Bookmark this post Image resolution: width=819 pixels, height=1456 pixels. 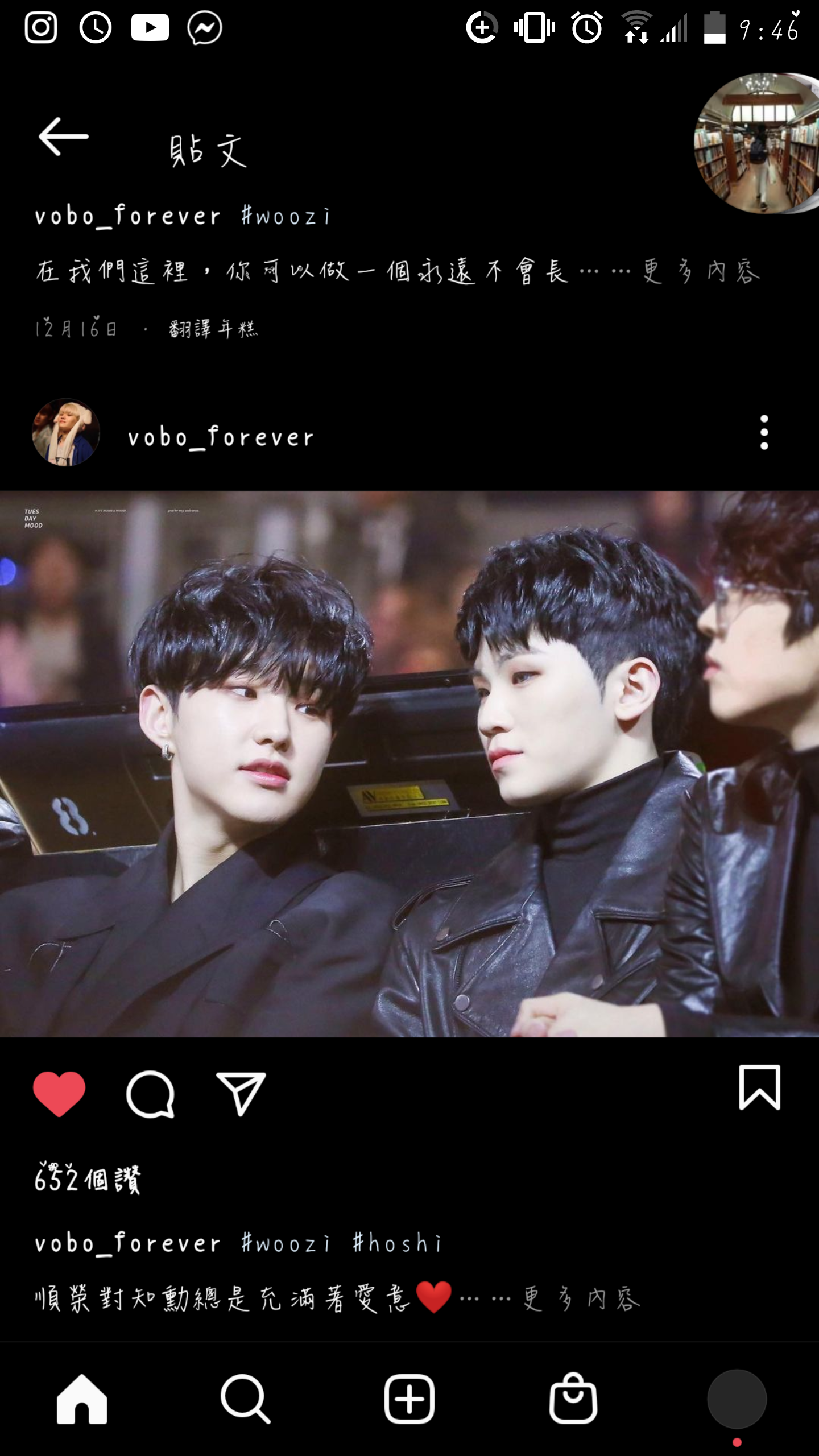[759, 1087]
